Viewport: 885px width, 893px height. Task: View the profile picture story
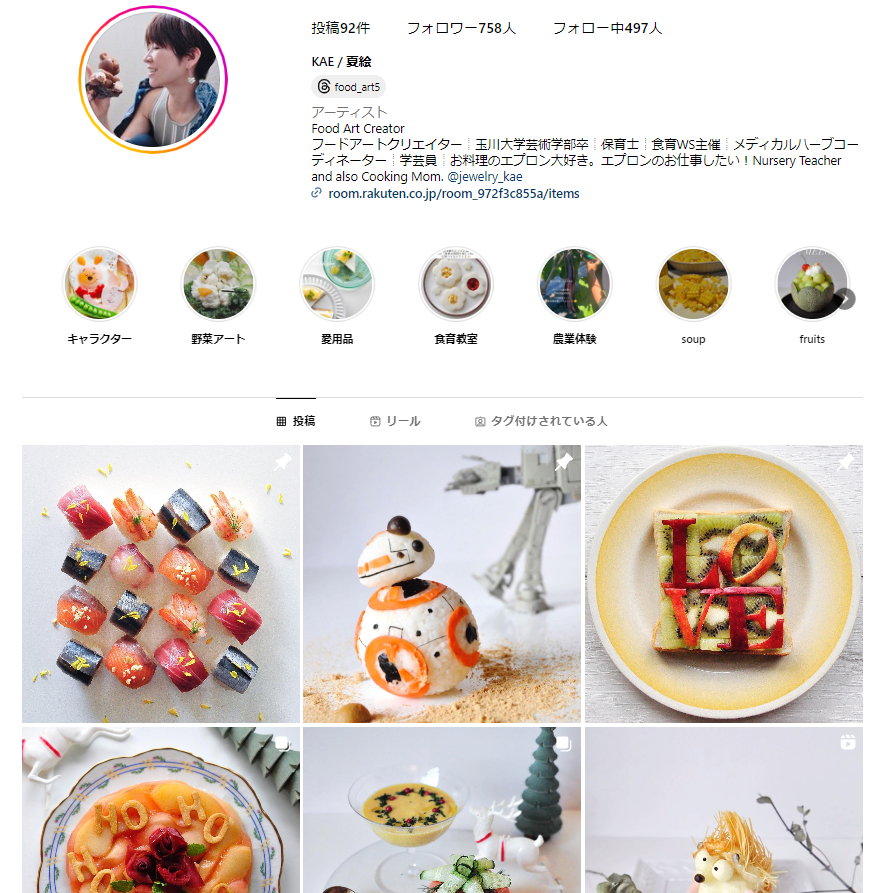click(153, 80)
